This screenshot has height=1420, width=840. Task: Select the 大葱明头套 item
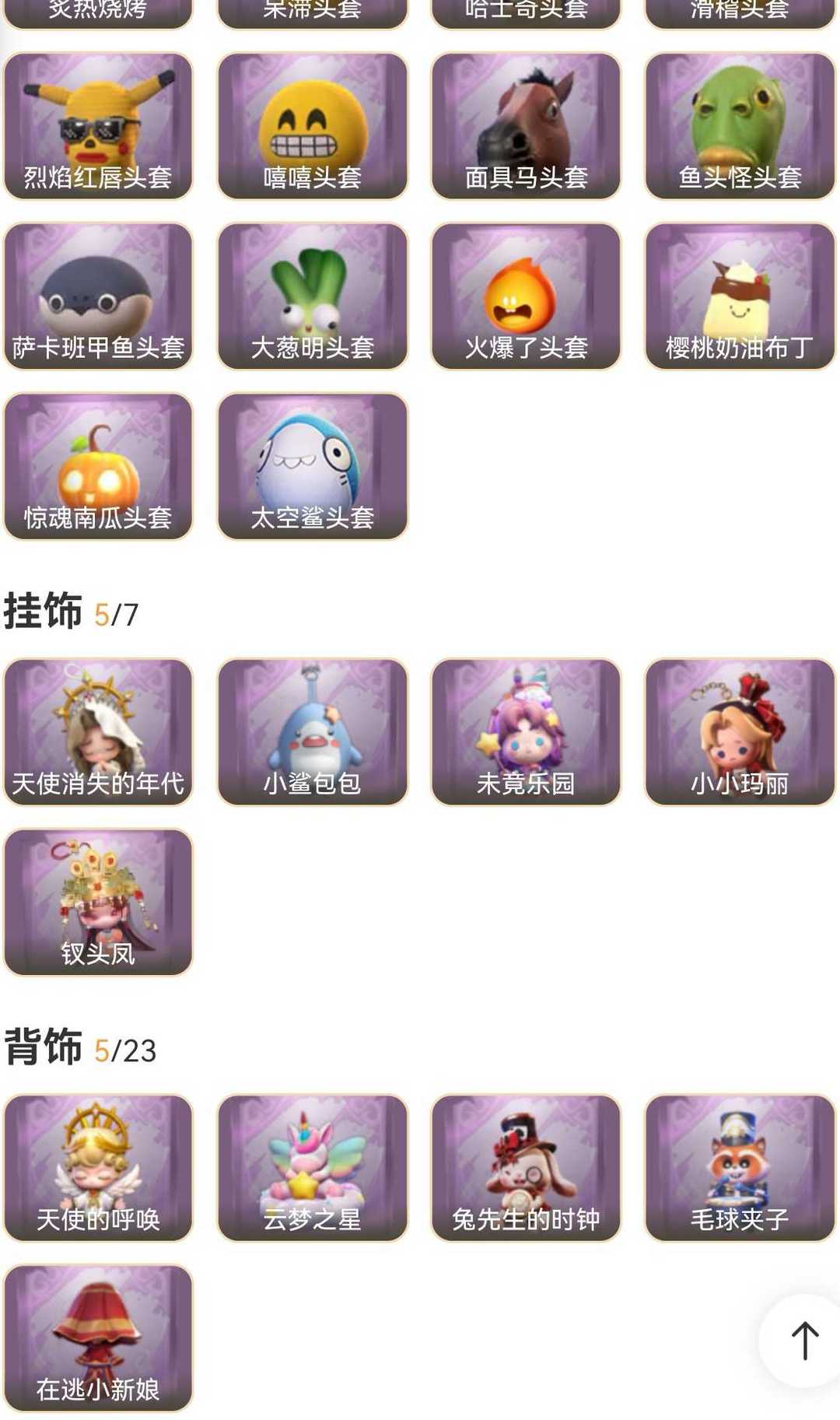(x=312, y=296)
